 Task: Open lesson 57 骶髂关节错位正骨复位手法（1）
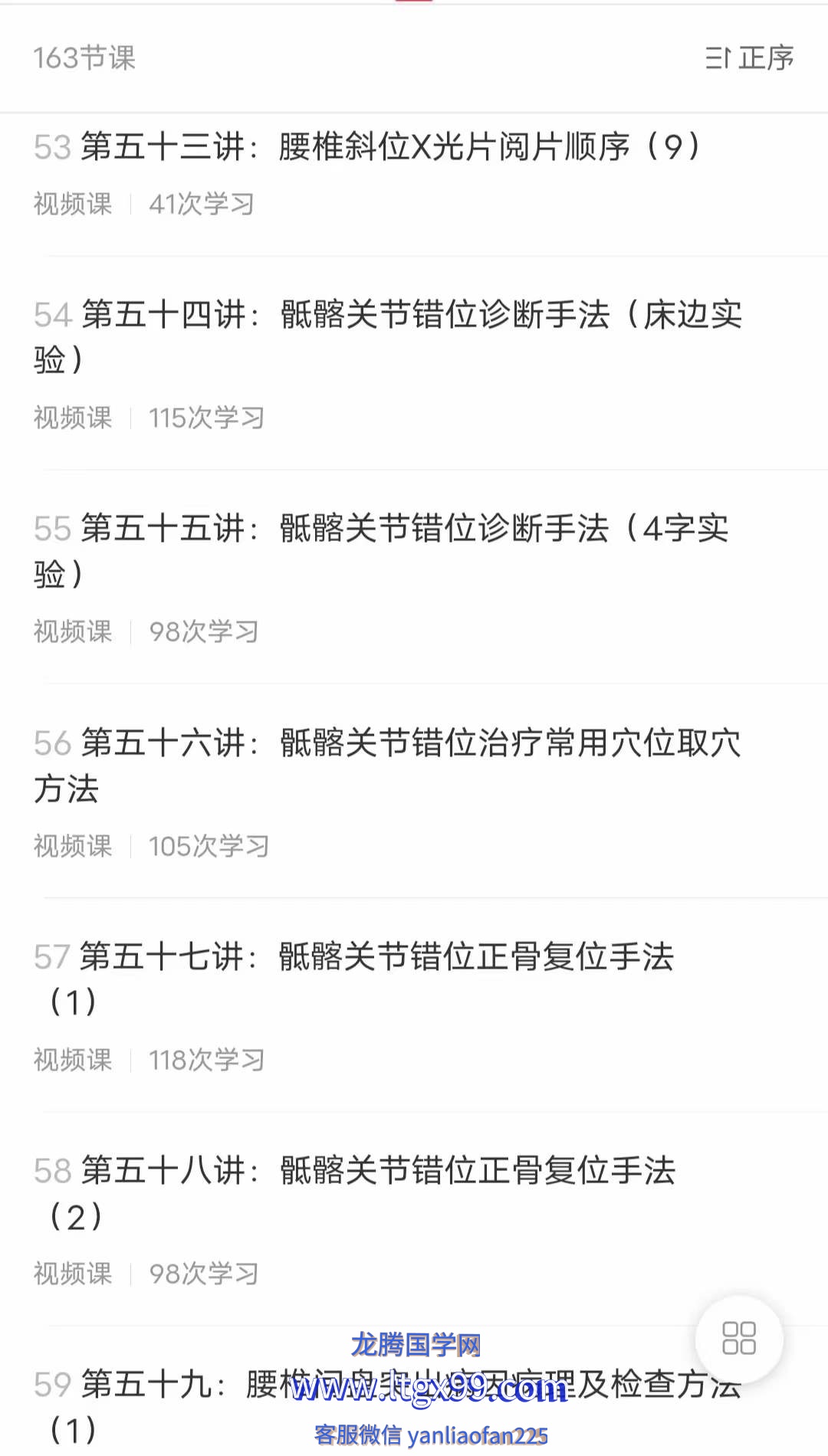point(414,1005)
